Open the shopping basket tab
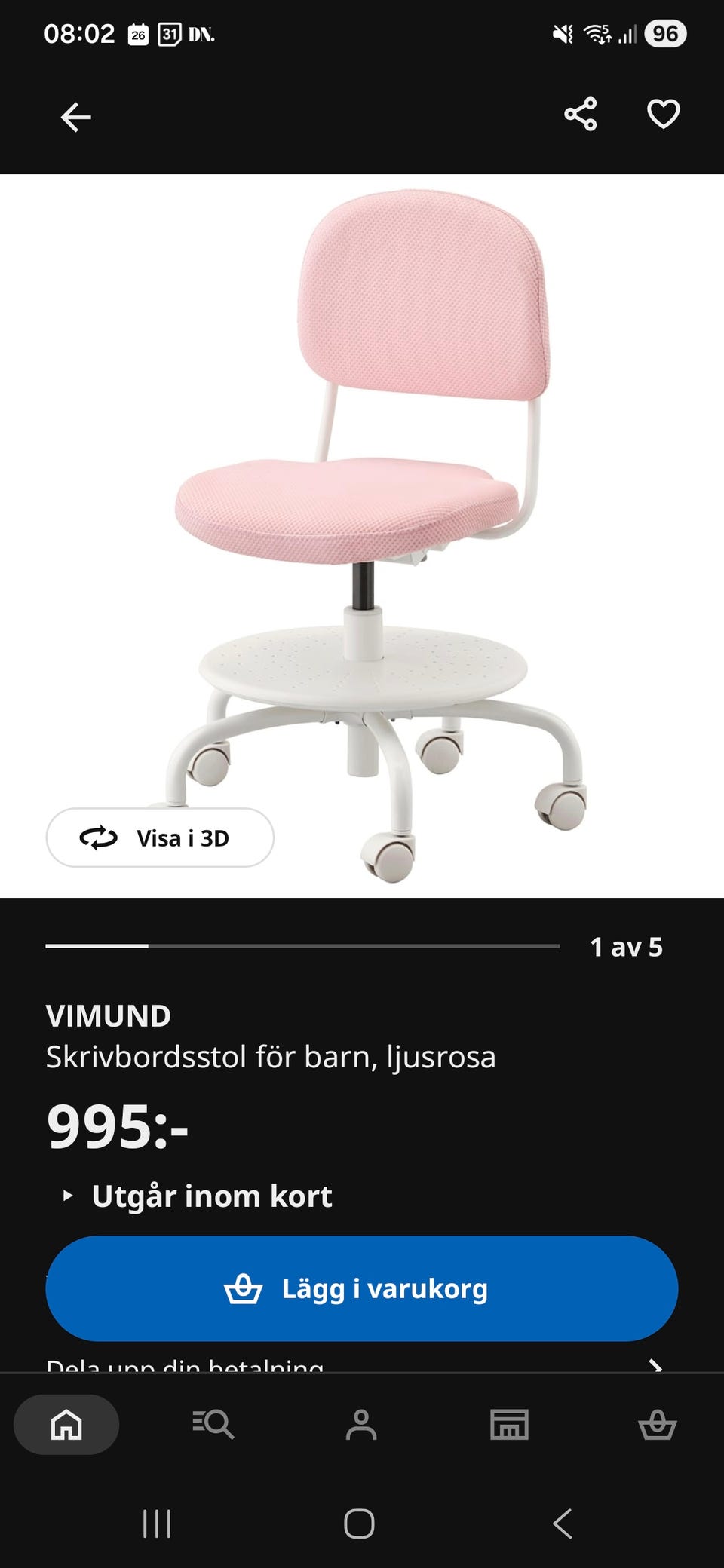The image size is (724, 1568). click(657, 1425)
